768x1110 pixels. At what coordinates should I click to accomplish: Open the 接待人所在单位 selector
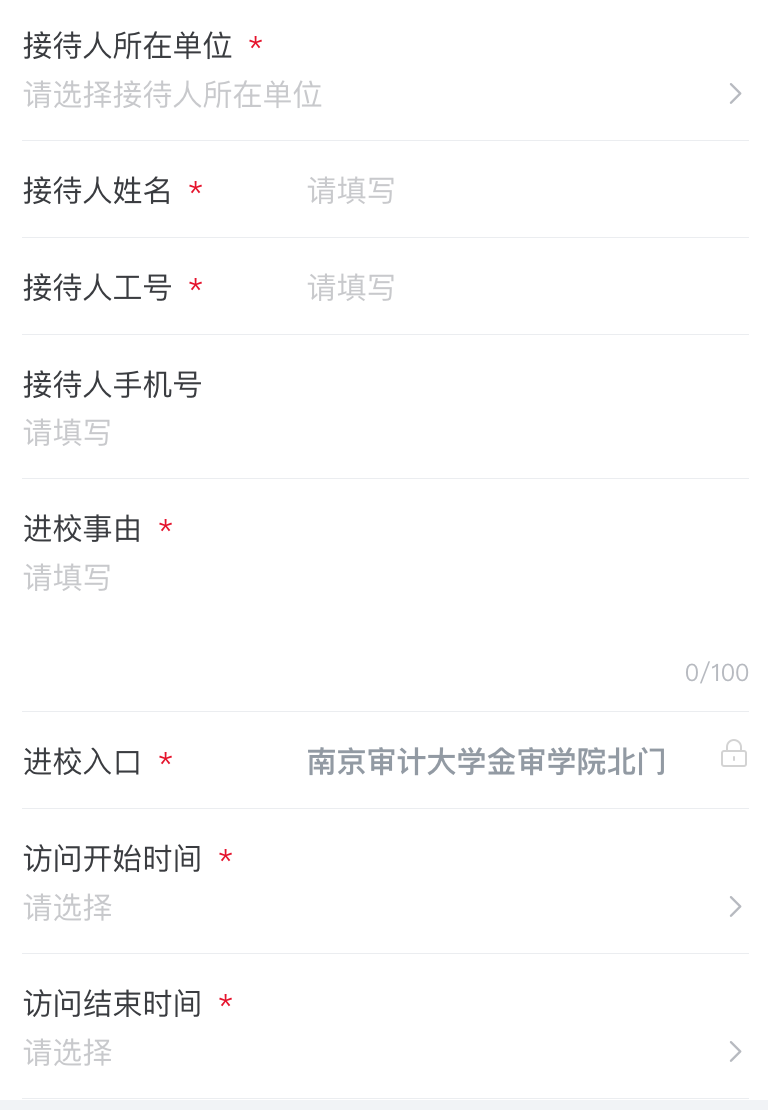pyautogui.click(x=384, y=95)
